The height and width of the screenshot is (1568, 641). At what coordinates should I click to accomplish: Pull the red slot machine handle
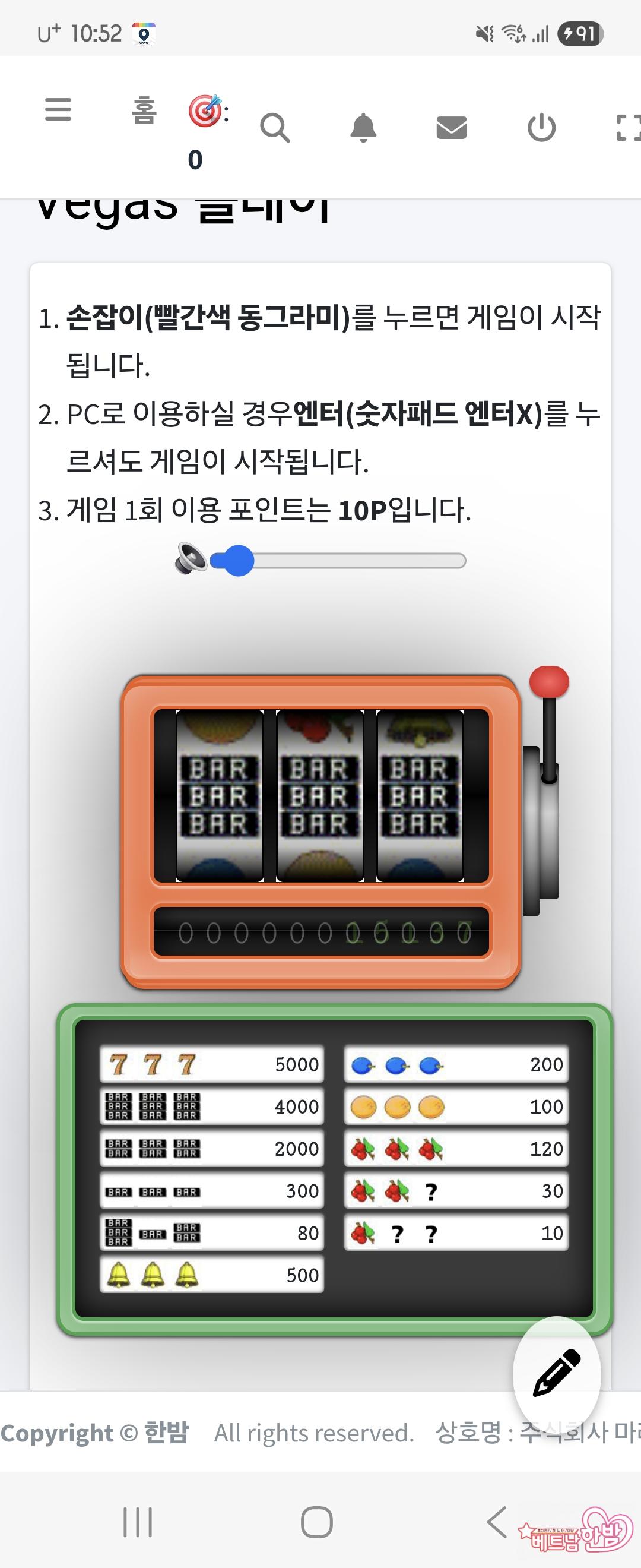tap(548, 682)
